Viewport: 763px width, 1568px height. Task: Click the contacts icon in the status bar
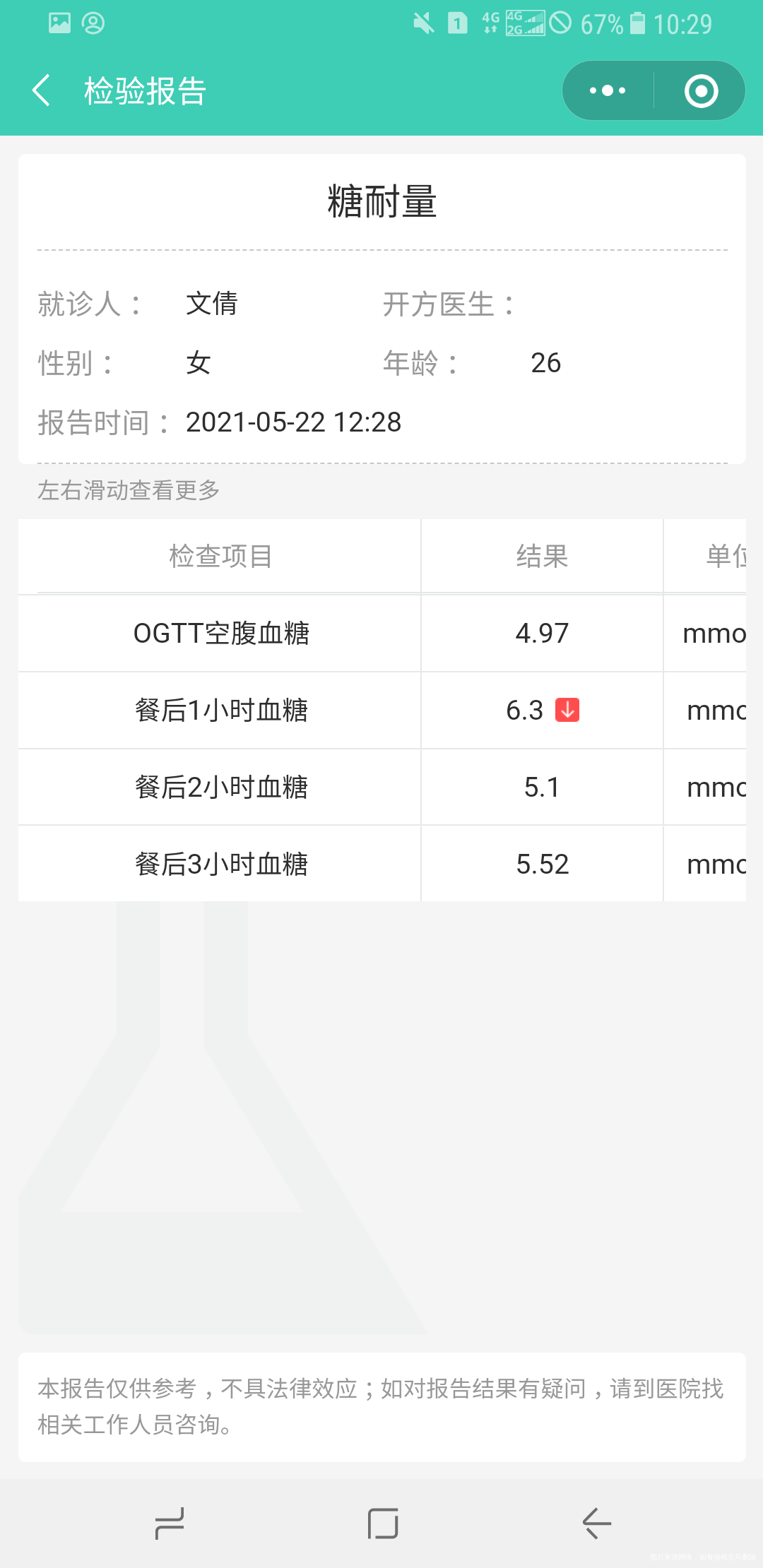click(x=93, y=23)
